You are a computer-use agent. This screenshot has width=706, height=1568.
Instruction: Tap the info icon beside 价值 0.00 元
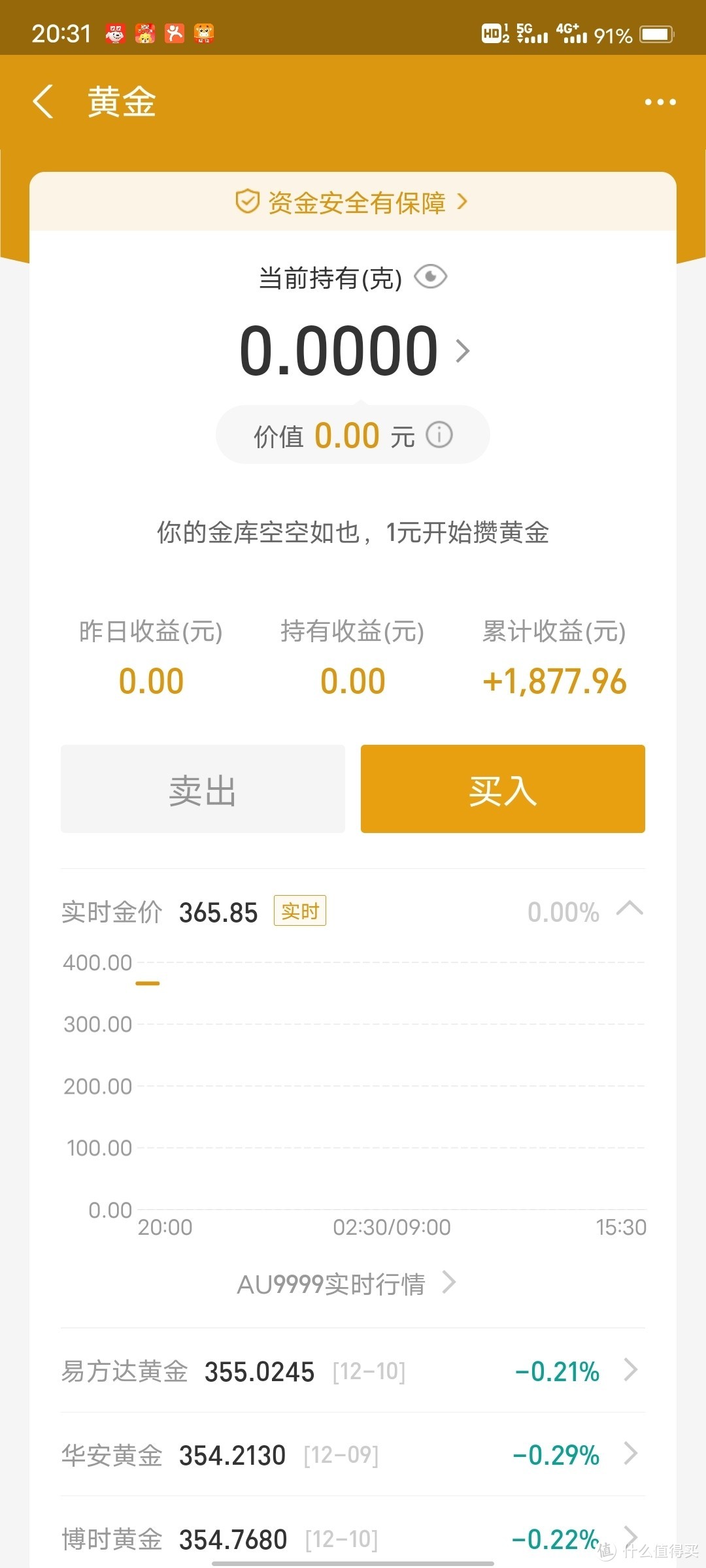tap(439, 434)
